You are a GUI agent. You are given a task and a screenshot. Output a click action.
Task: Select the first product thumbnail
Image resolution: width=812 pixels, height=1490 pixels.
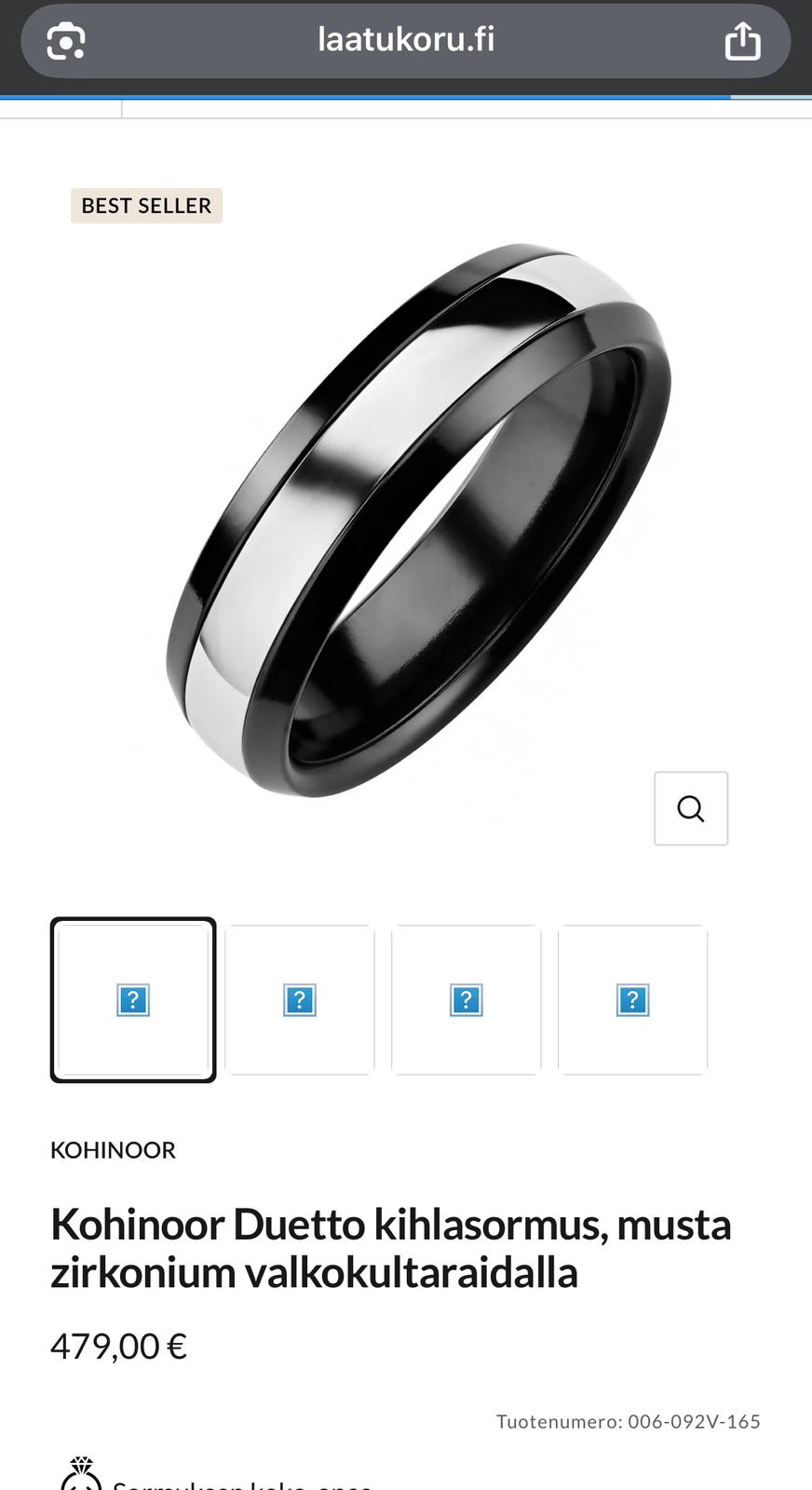coord(133,1000)
